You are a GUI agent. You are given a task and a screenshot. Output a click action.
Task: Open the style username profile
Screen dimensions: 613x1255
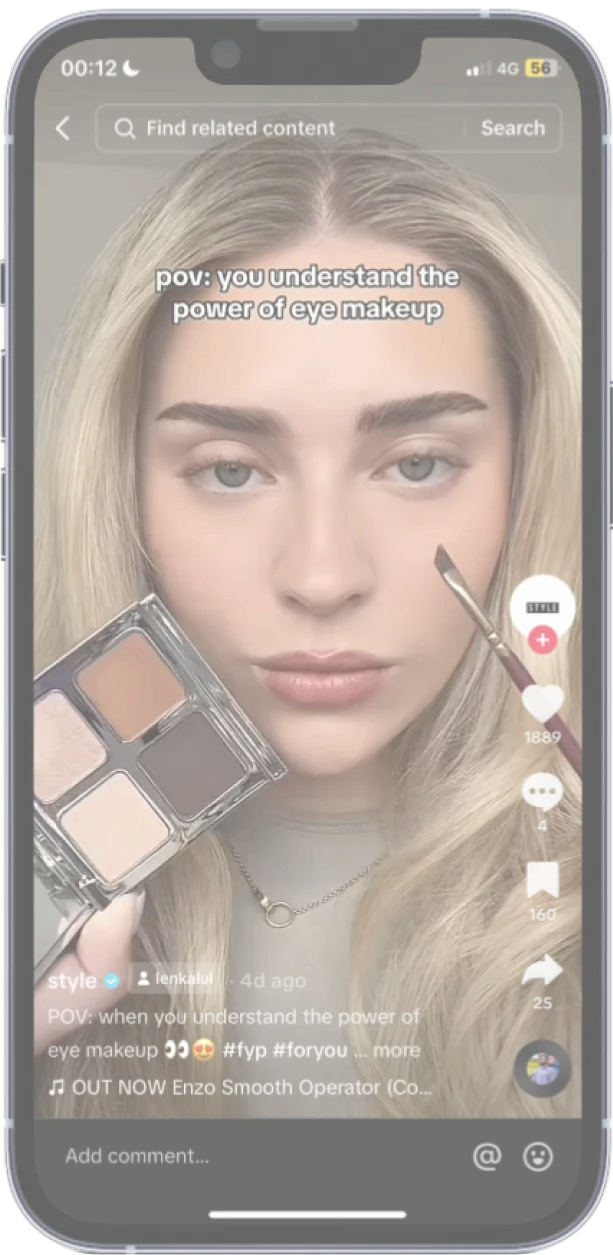point(73,981)
